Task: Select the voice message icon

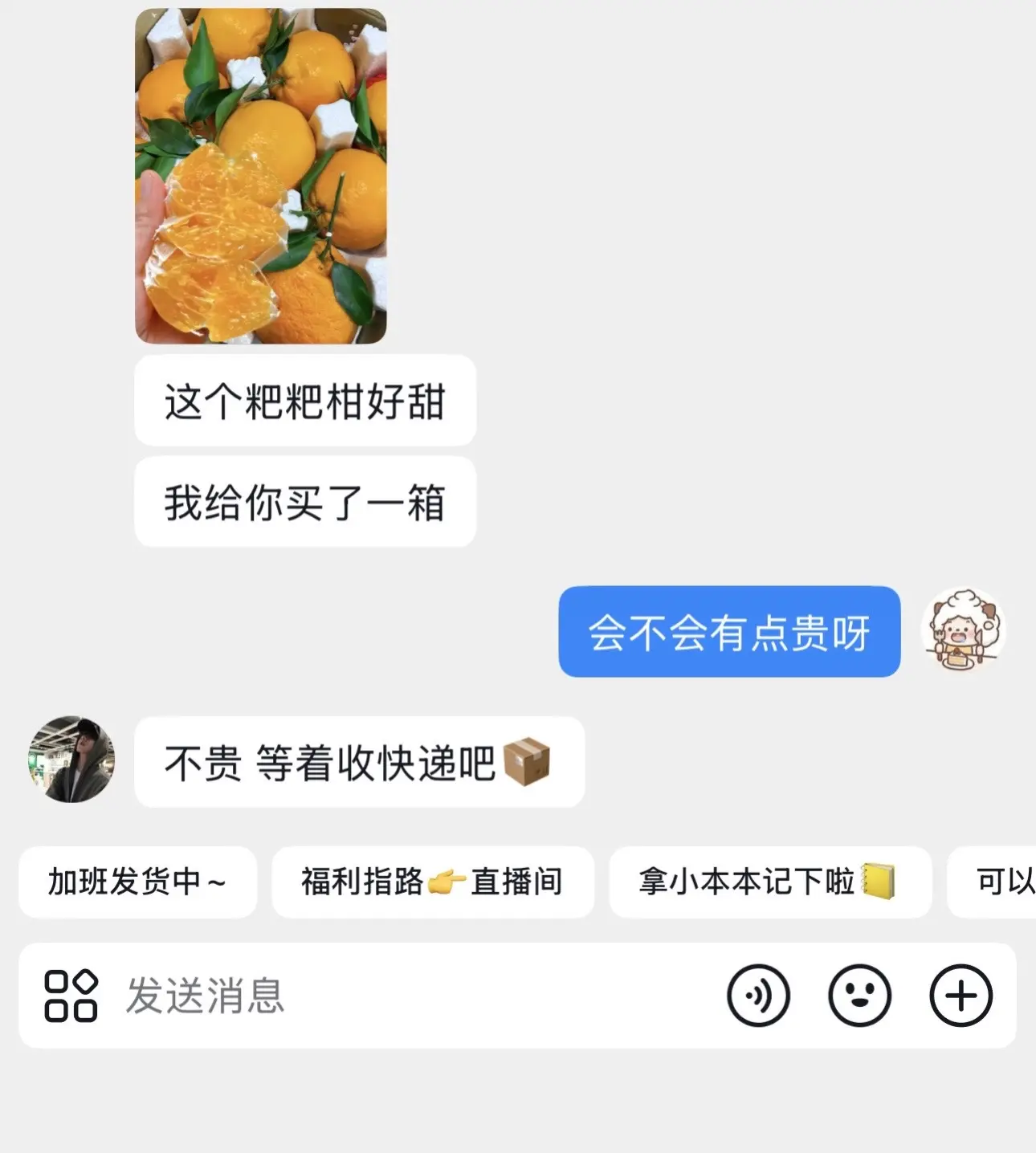Action: point(758,996)
